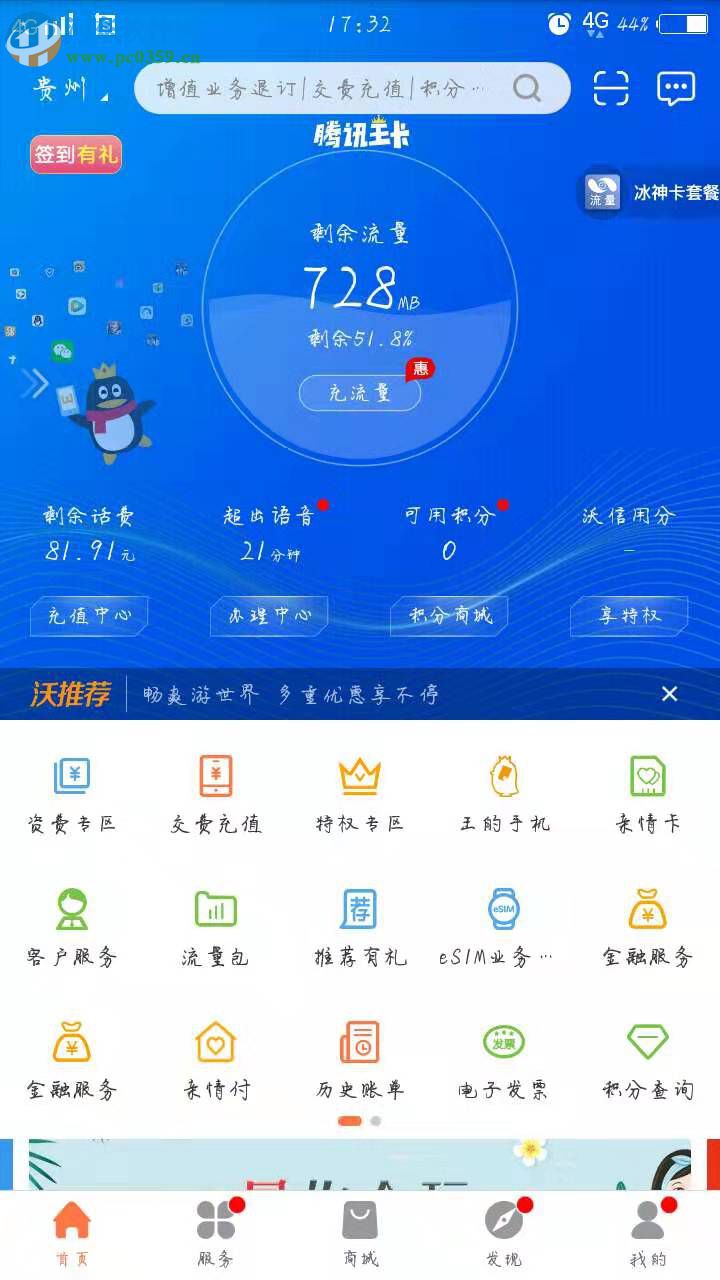720x1280 pixels.
Task: Open the eSIM业务 service icon
Action: [x=503, y=925]
